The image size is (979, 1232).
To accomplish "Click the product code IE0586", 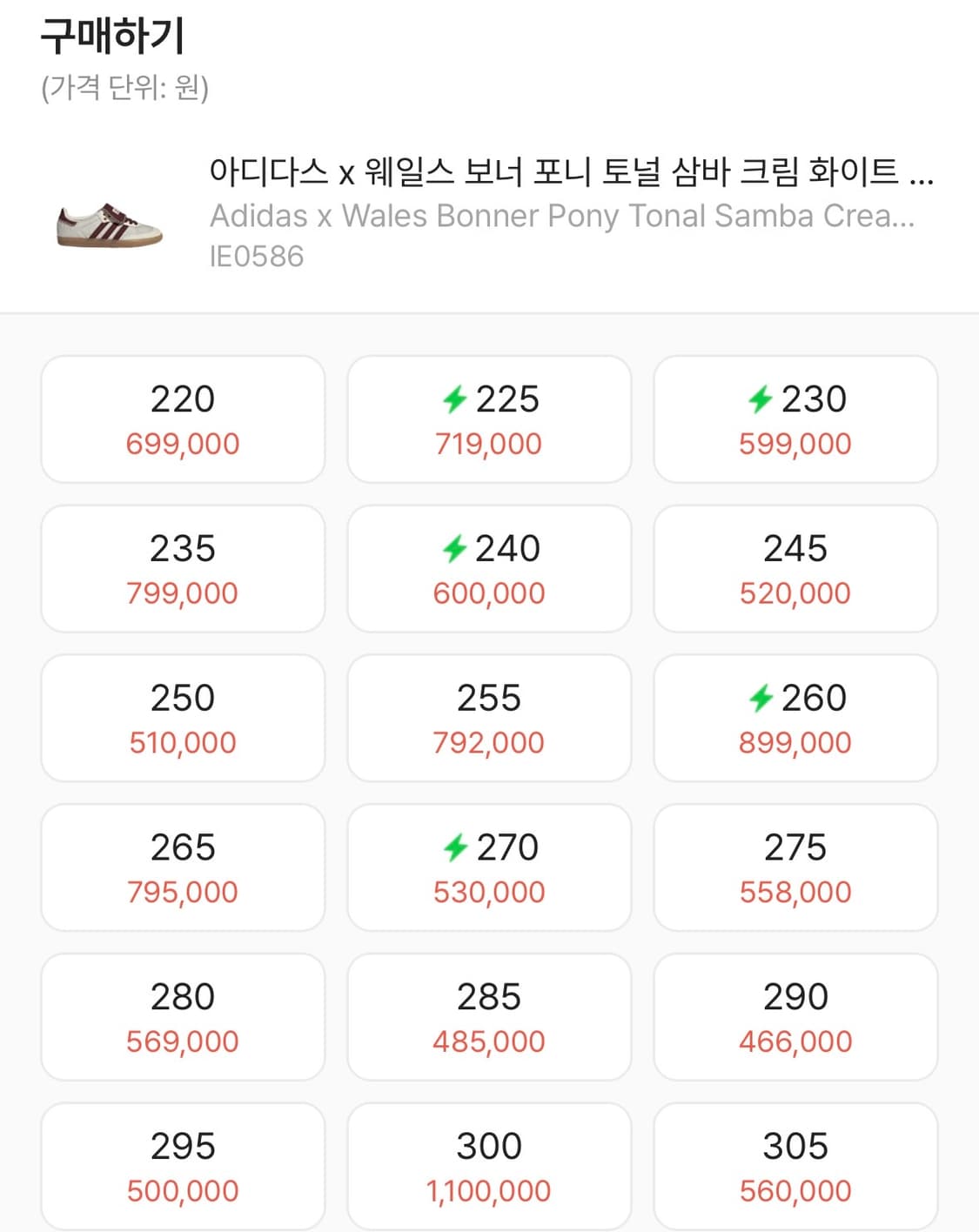I will [256, 255].
